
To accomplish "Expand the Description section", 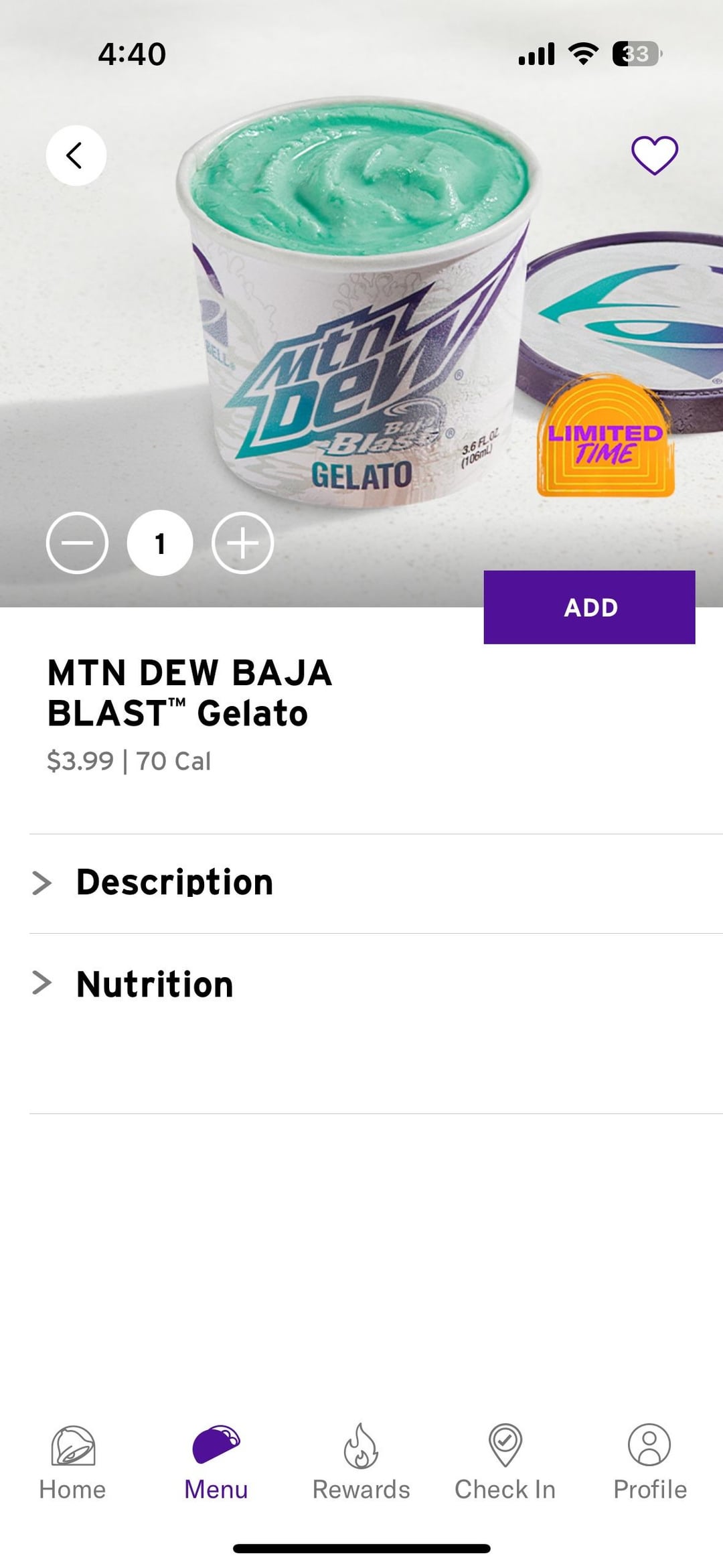I will pos(174,882).
